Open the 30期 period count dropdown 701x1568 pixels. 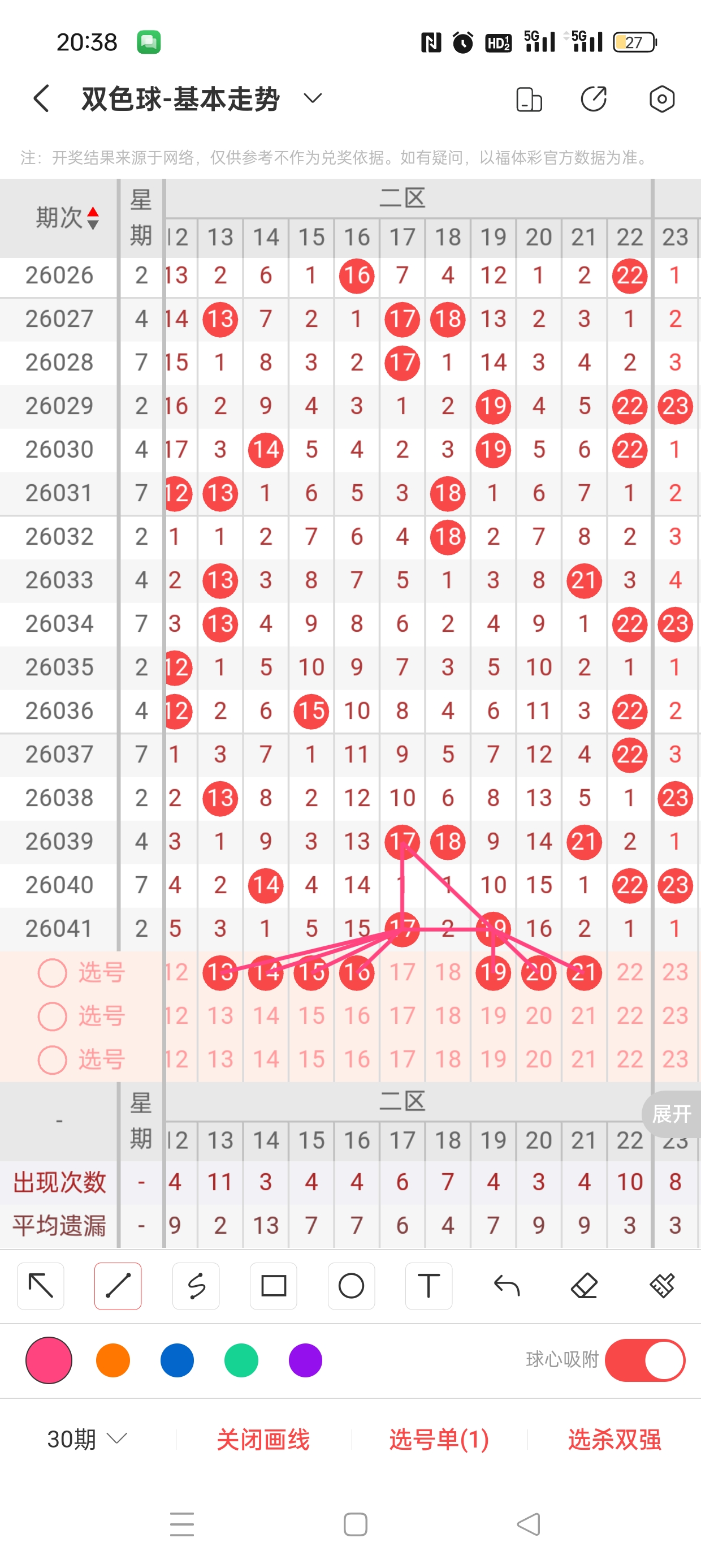click(87, 1439)
